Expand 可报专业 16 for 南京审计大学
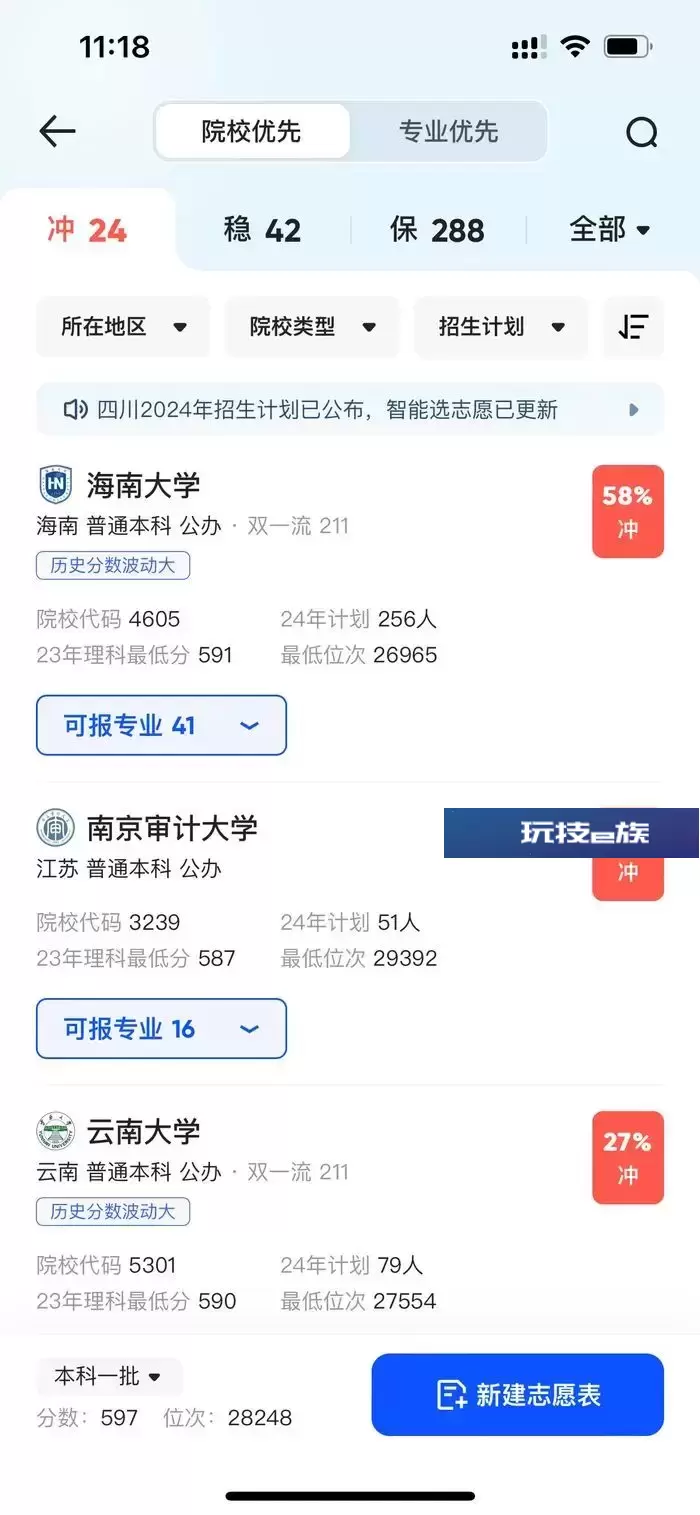 coord(161,1028)
